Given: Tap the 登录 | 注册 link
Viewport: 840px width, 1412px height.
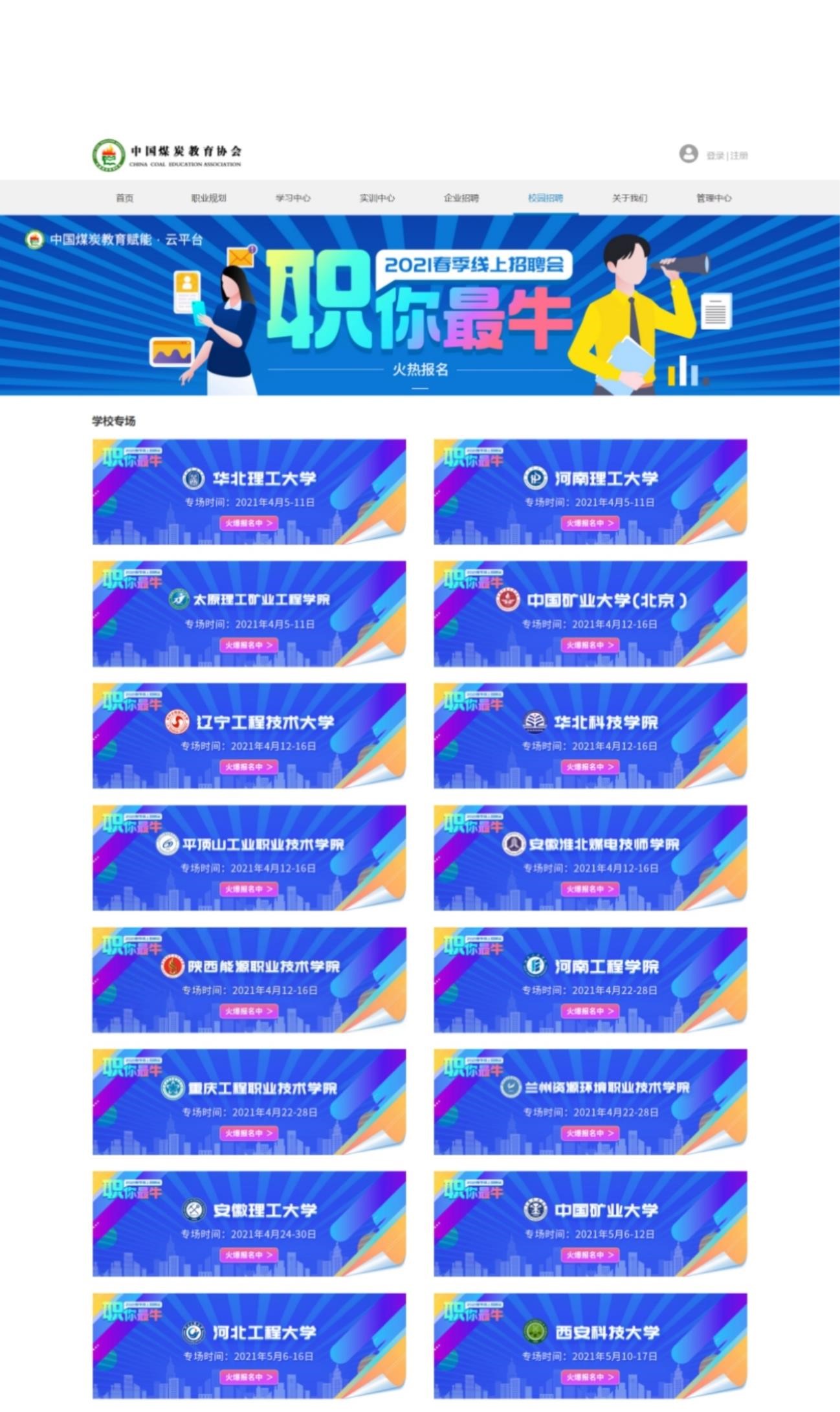Looking at the screenshot, I should pos(726,155).
